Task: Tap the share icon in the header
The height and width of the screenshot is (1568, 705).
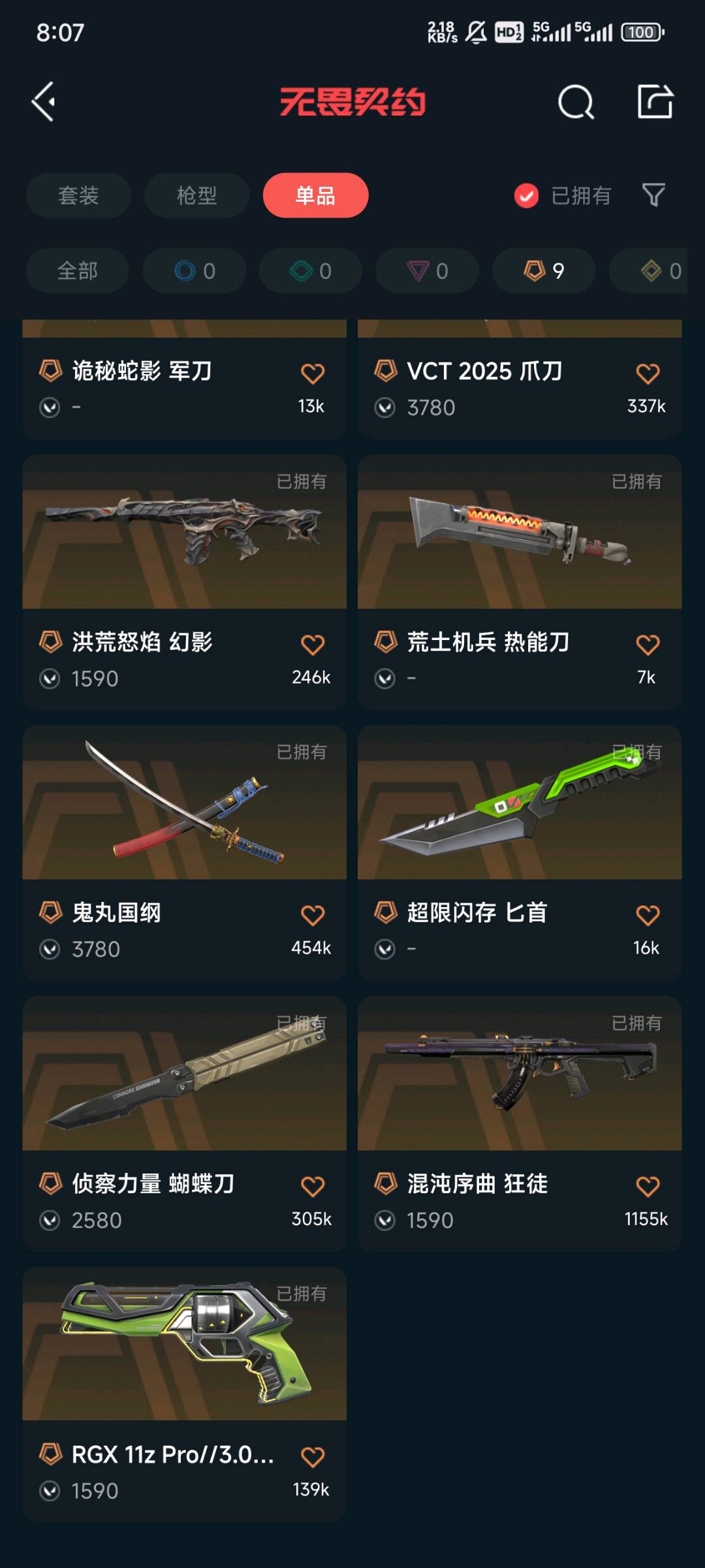Action: [x=655, y=102]
